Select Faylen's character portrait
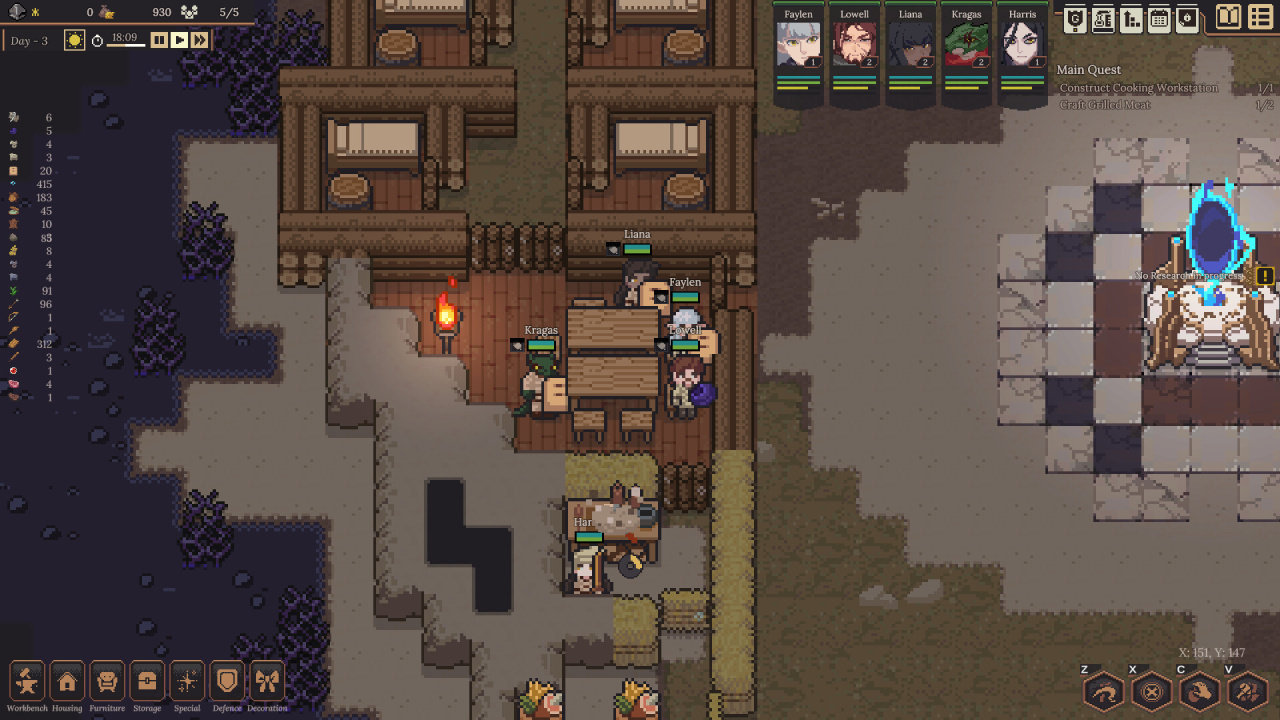Viewport: 1280px width, 720px height. (798, 46)
